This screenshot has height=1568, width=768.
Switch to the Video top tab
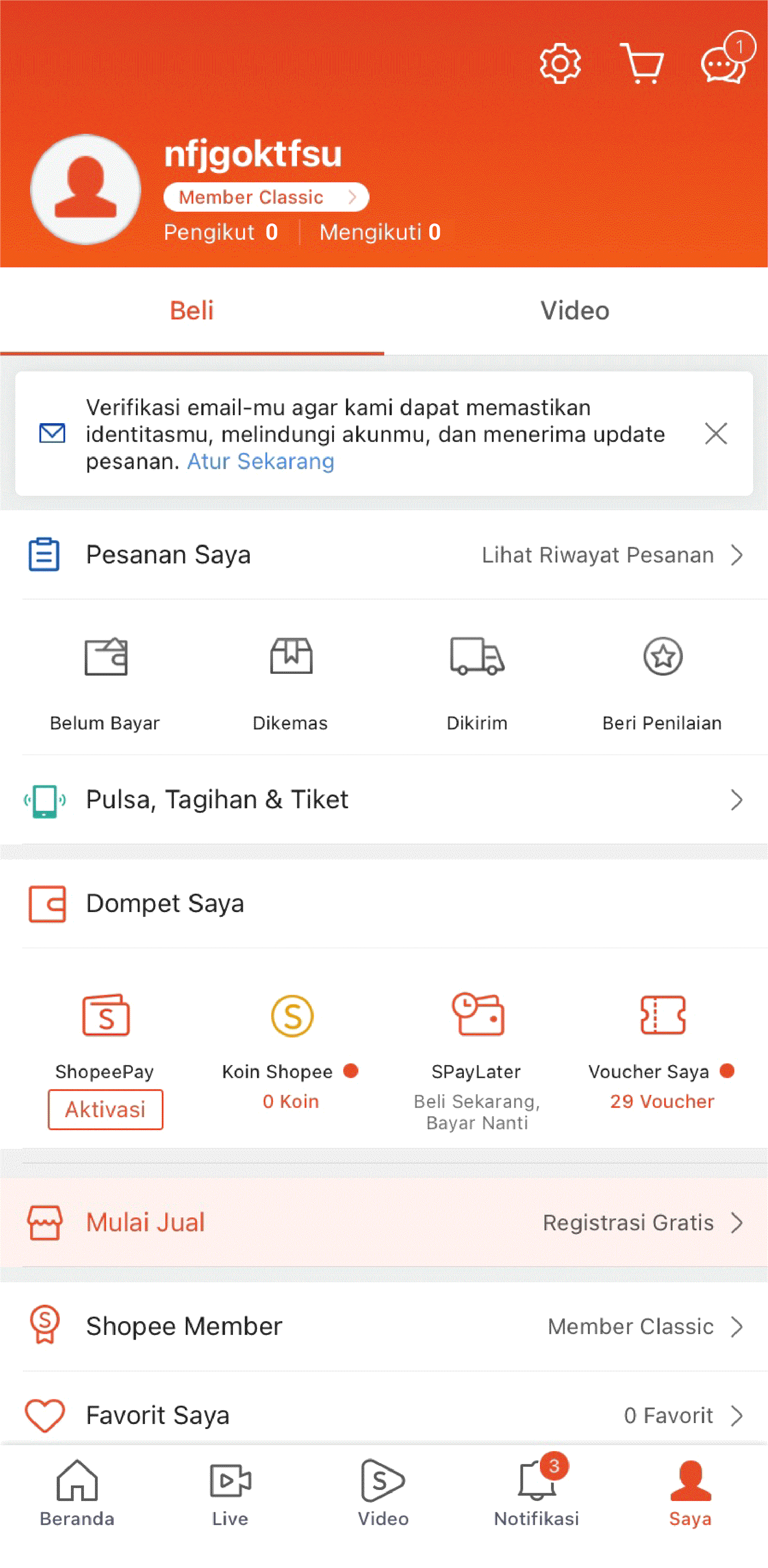coord(575,311)
